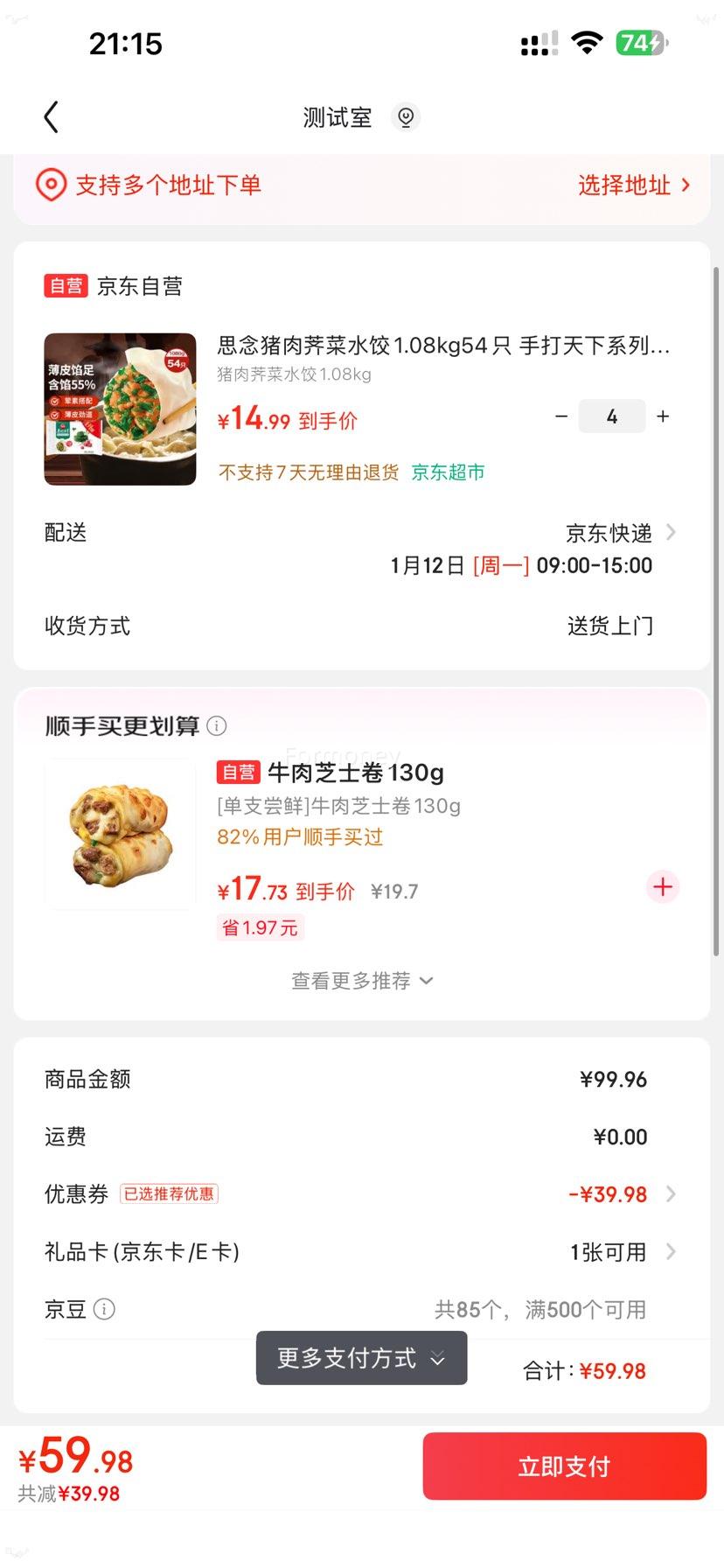Tap the info icon next to 京豆
The height and width of the screenshot is (1568, 724).
[x=104, y=1309]
